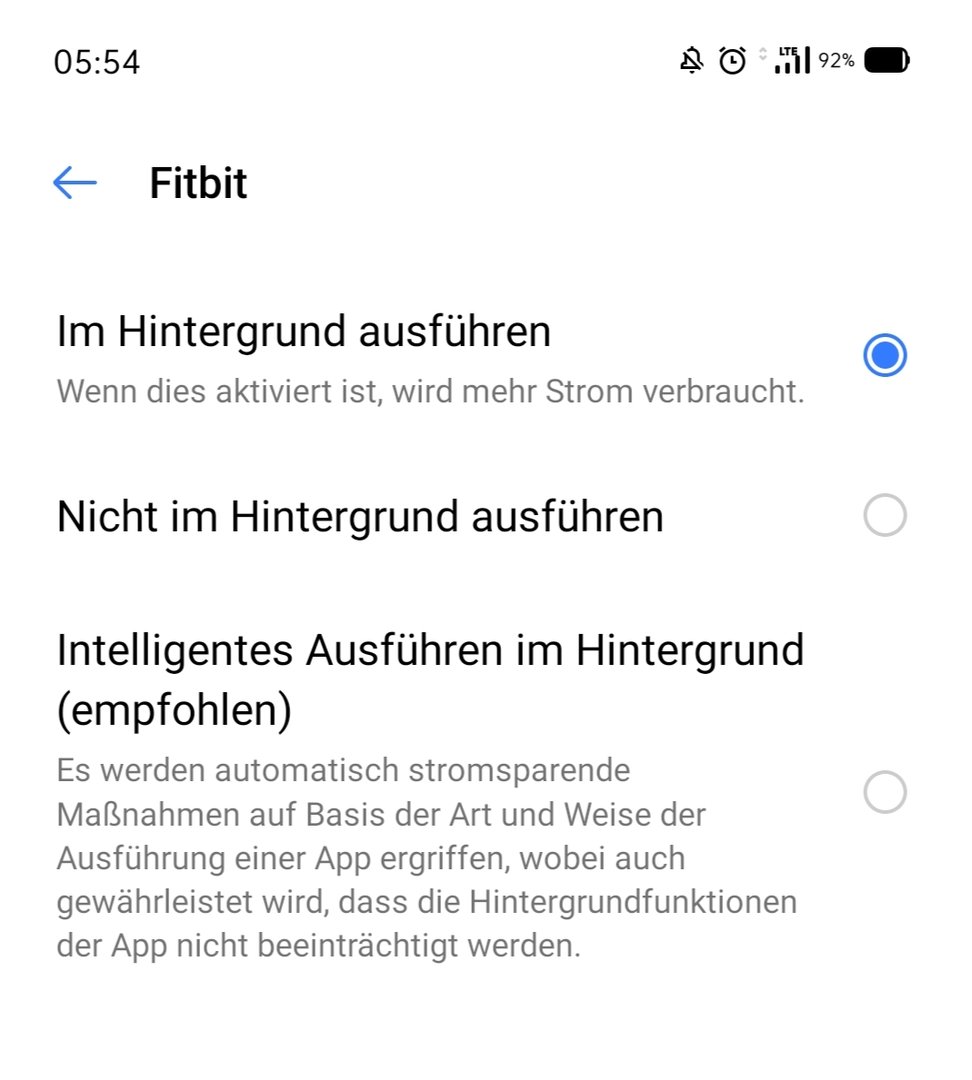Go back from Fitbit settings
The image size is (972, 1080).
point(75,183)
